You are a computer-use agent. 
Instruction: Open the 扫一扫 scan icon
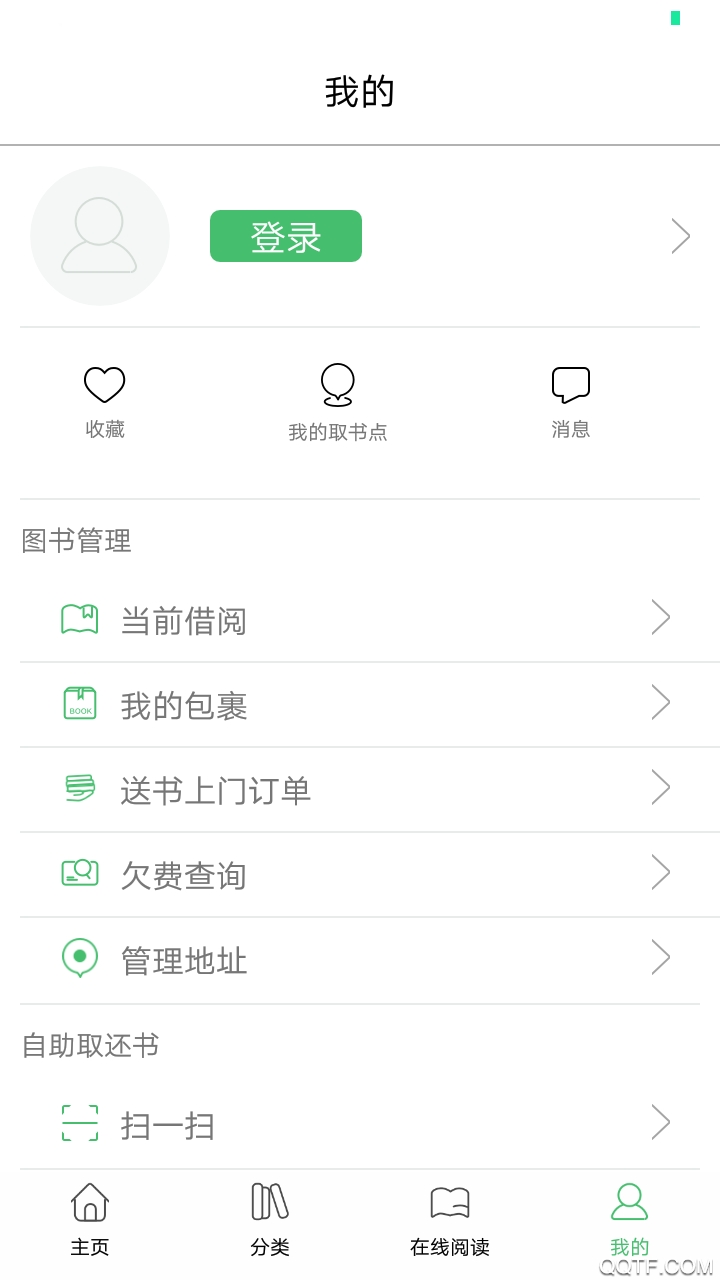pyautogui.click(x=79, y=1123)
